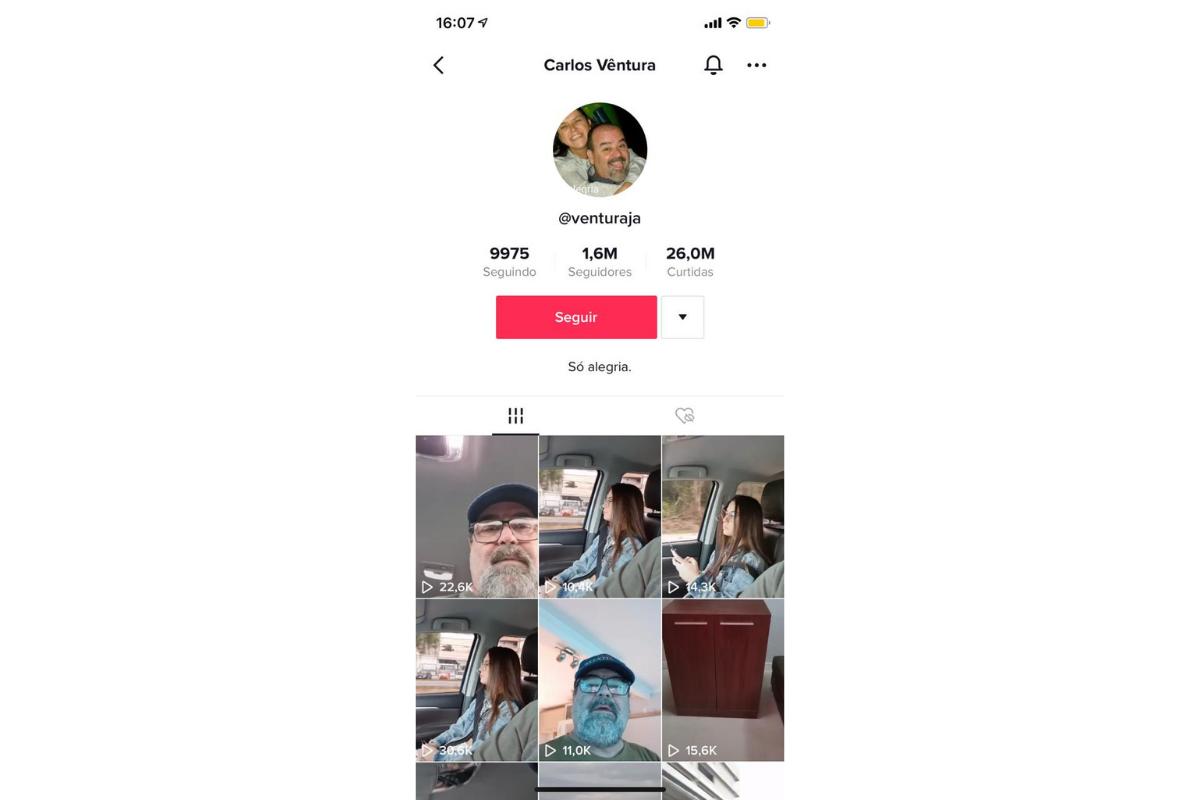Switch to the liked videos tab

684,415
